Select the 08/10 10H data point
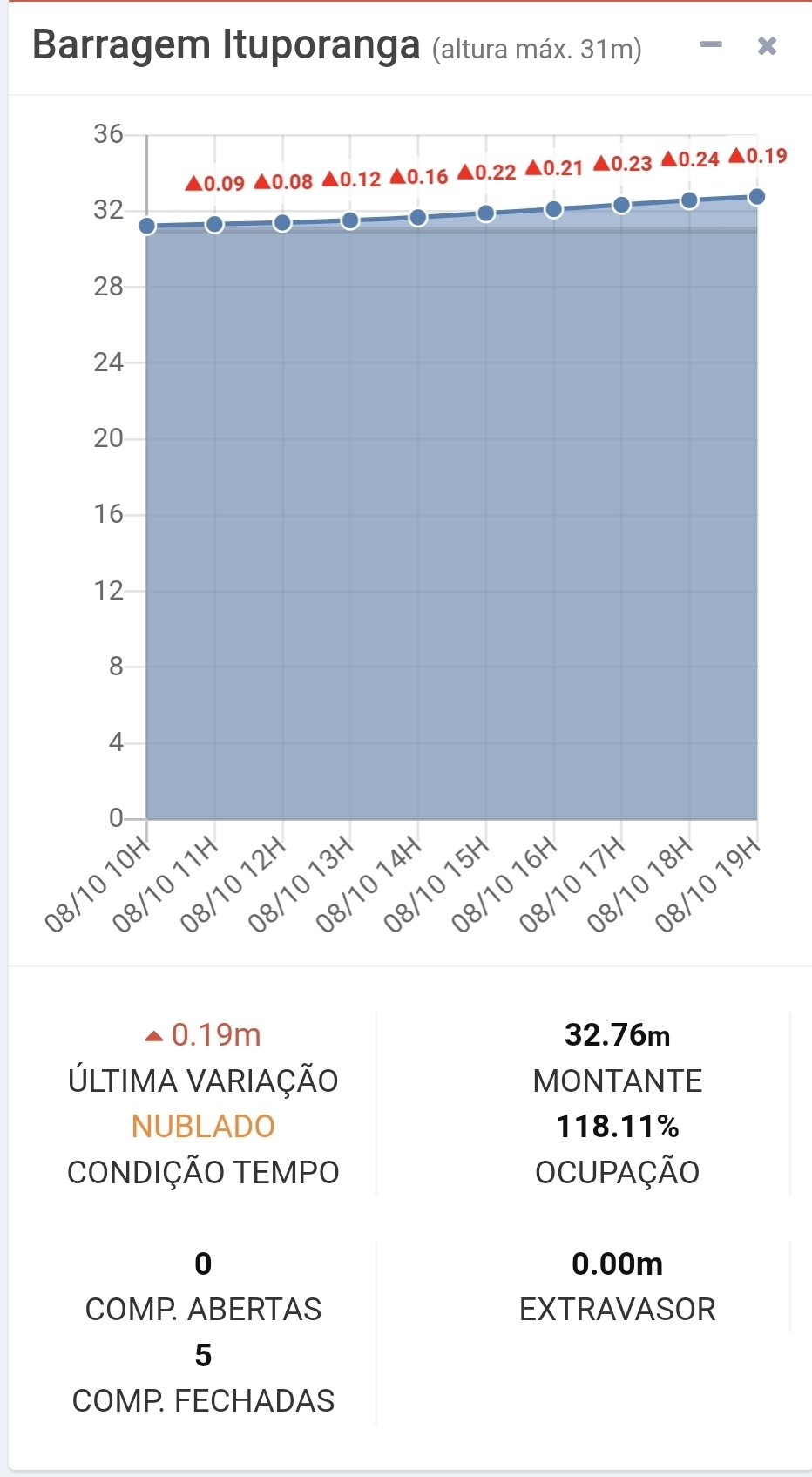This screenshot has width=812, height=1477. (x=147, y=227)
